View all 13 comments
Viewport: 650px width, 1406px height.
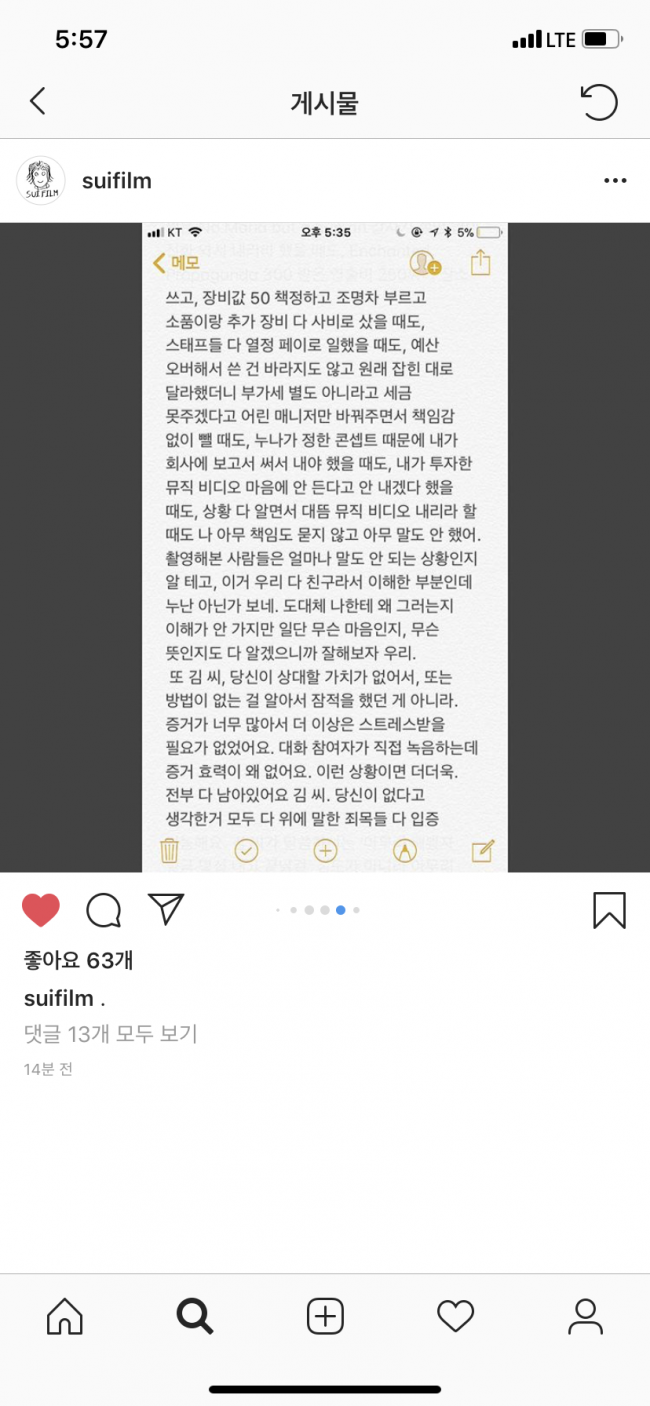point(110,1033)
